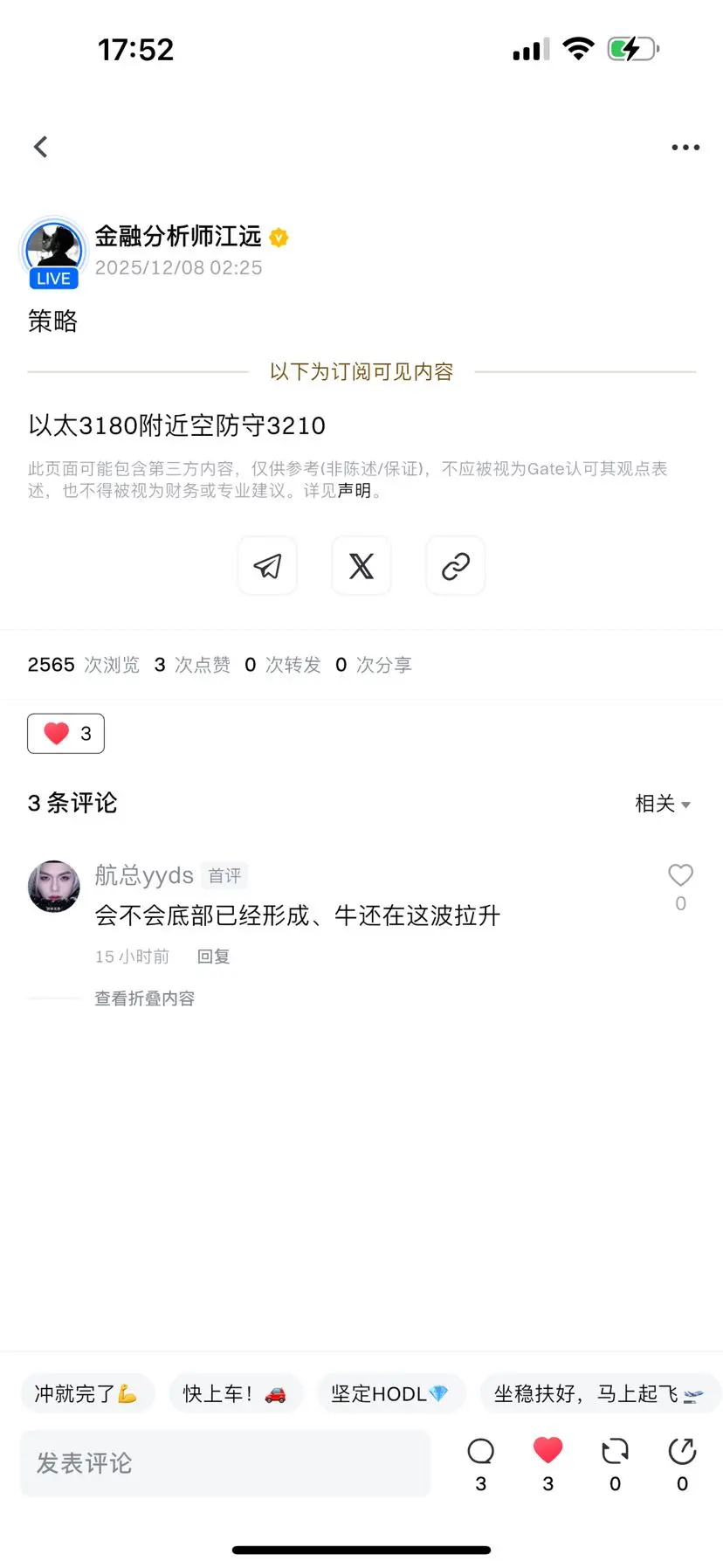
Task: Tap the red heart in the bottom bar
Action: (x=547, y=1450)
